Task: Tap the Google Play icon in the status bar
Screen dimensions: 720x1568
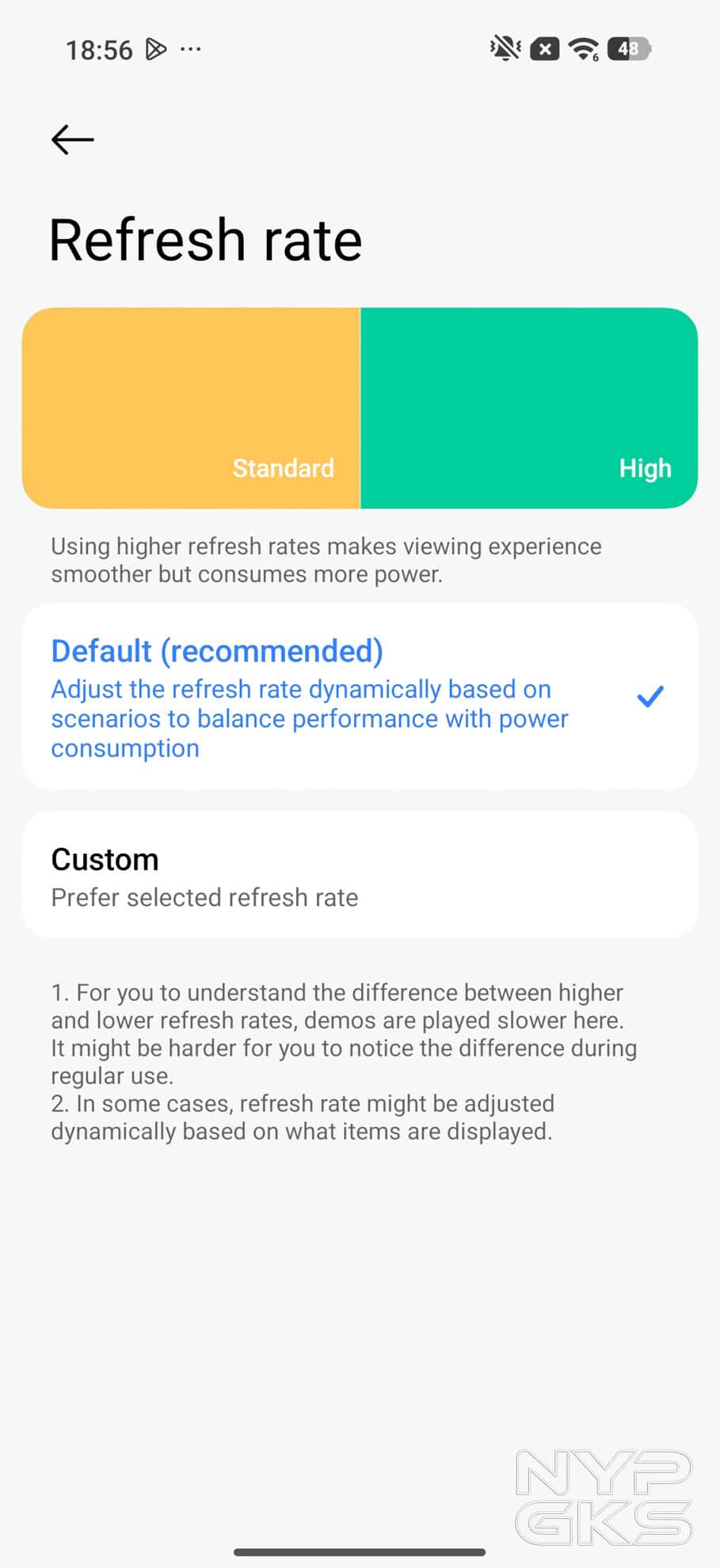Action: coord(157,49)
